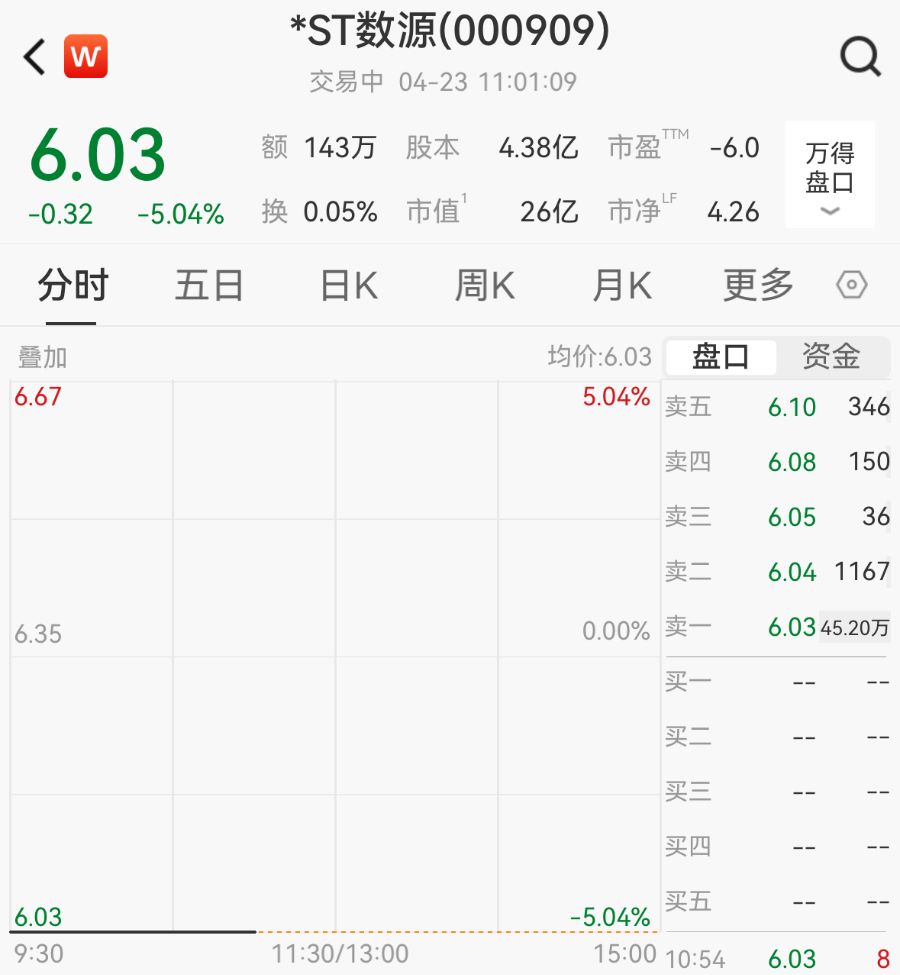
Task: Show the 盘口 order book panel
Action: click(x=721, y=357)
